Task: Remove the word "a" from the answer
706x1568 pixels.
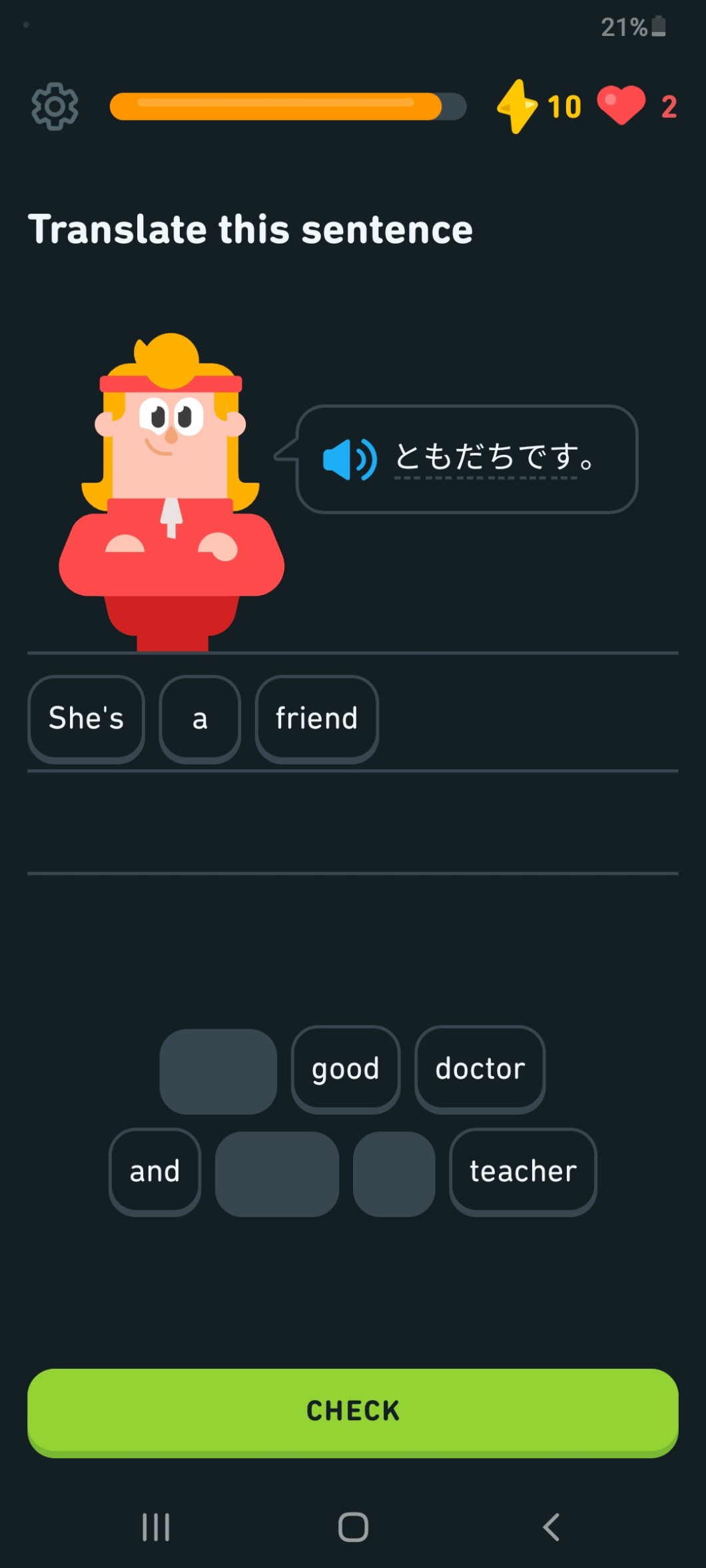Action: [200, 718]
